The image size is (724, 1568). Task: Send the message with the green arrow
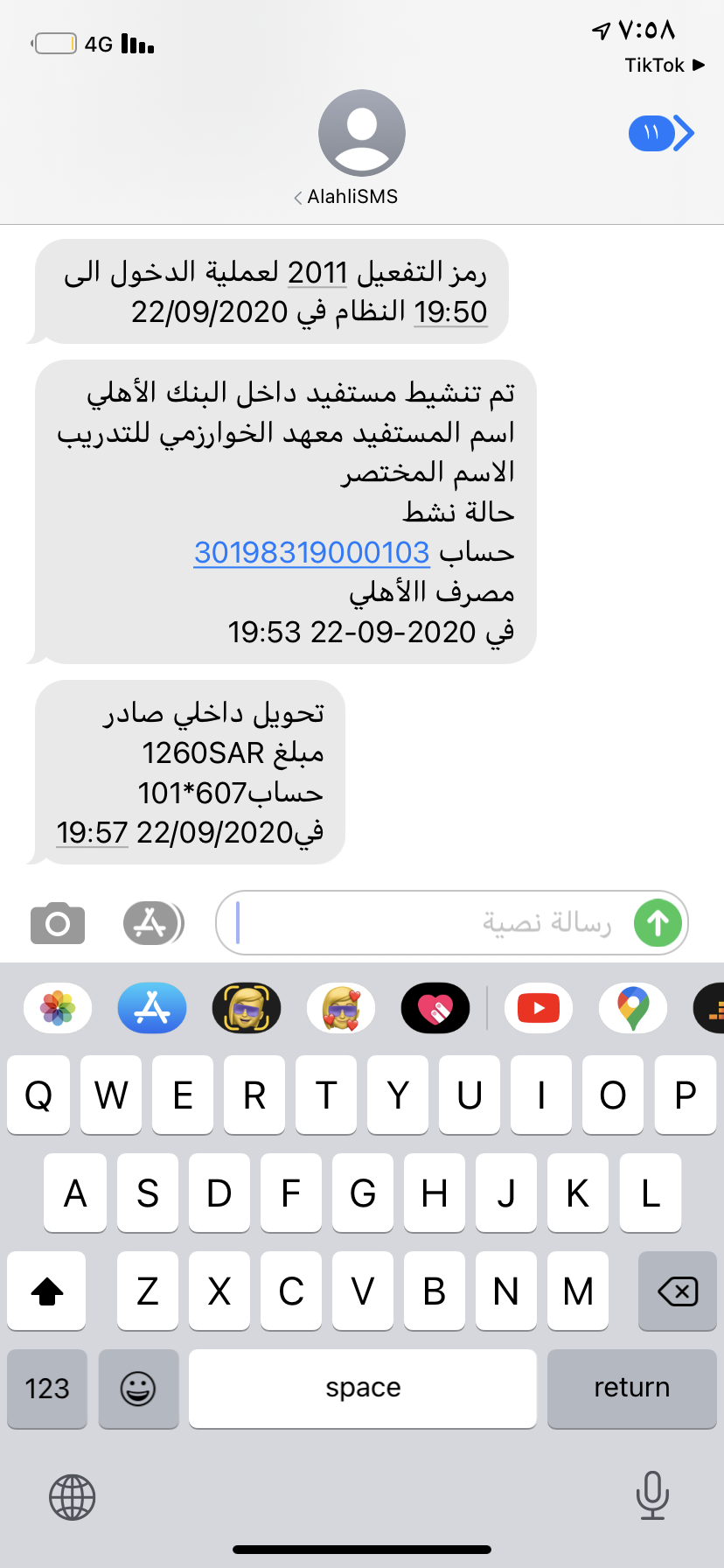(658, 923)
